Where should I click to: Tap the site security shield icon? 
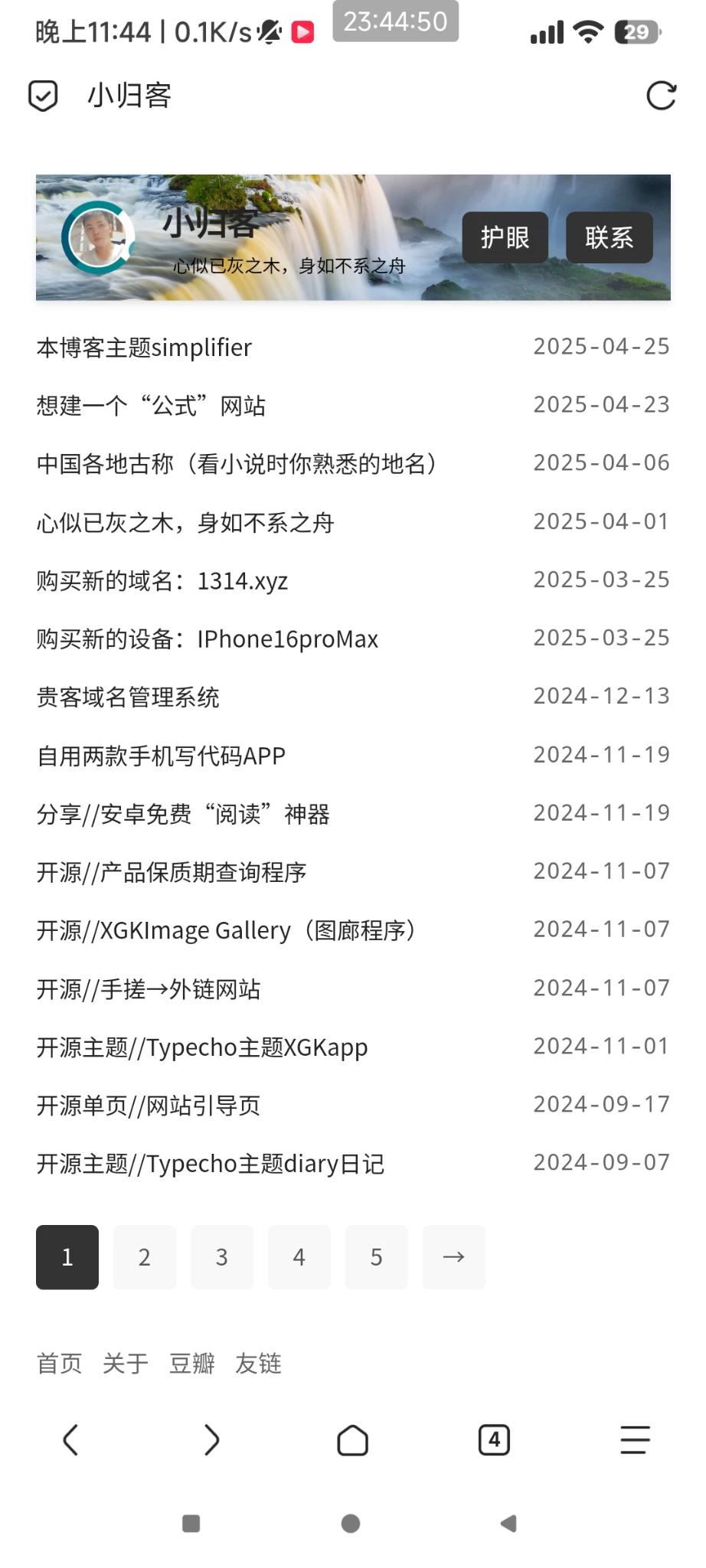[x=43, y=96]
